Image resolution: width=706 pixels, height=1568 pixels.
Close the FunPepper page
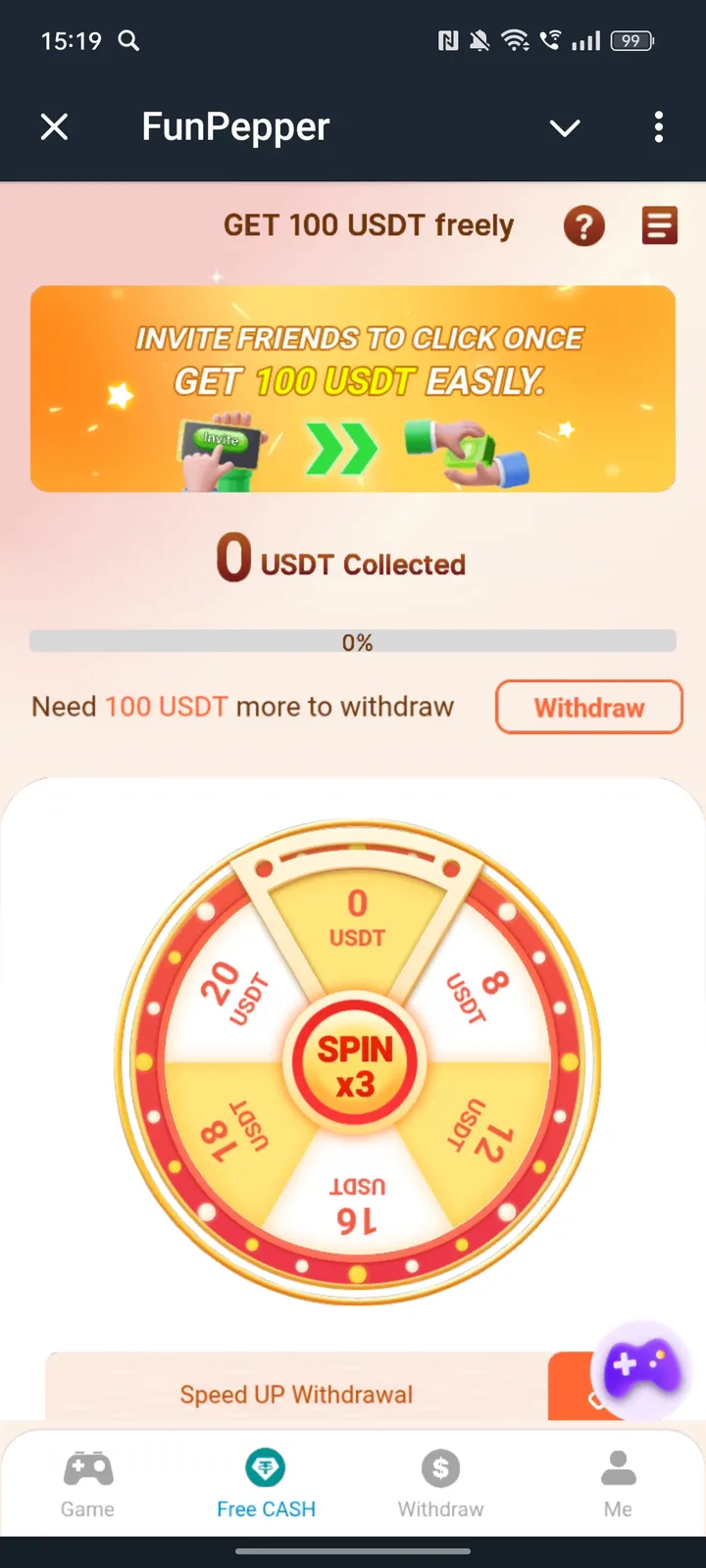[55, 126]
